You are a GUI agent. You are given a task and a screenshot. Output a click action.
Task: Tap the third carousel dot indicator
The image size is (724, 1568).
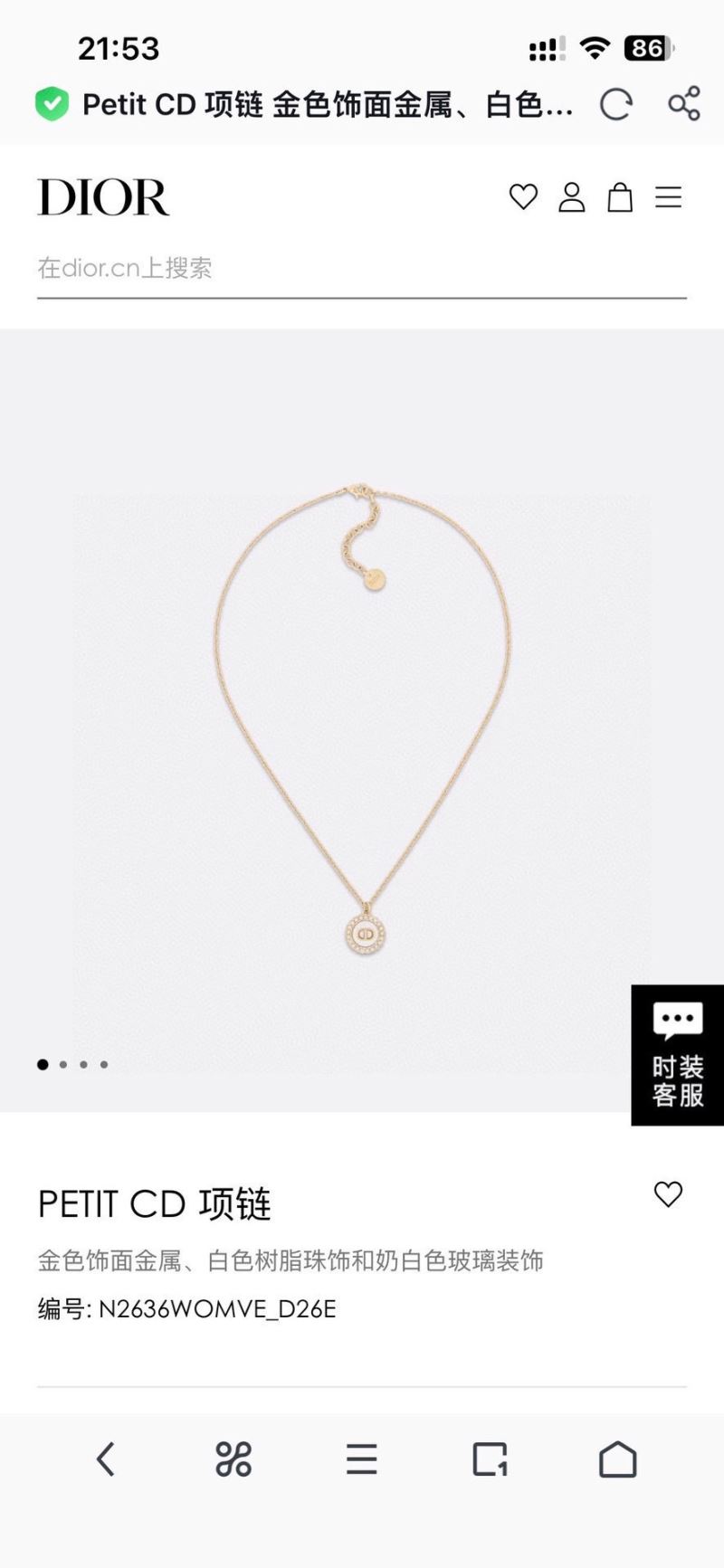(85, 1065)
